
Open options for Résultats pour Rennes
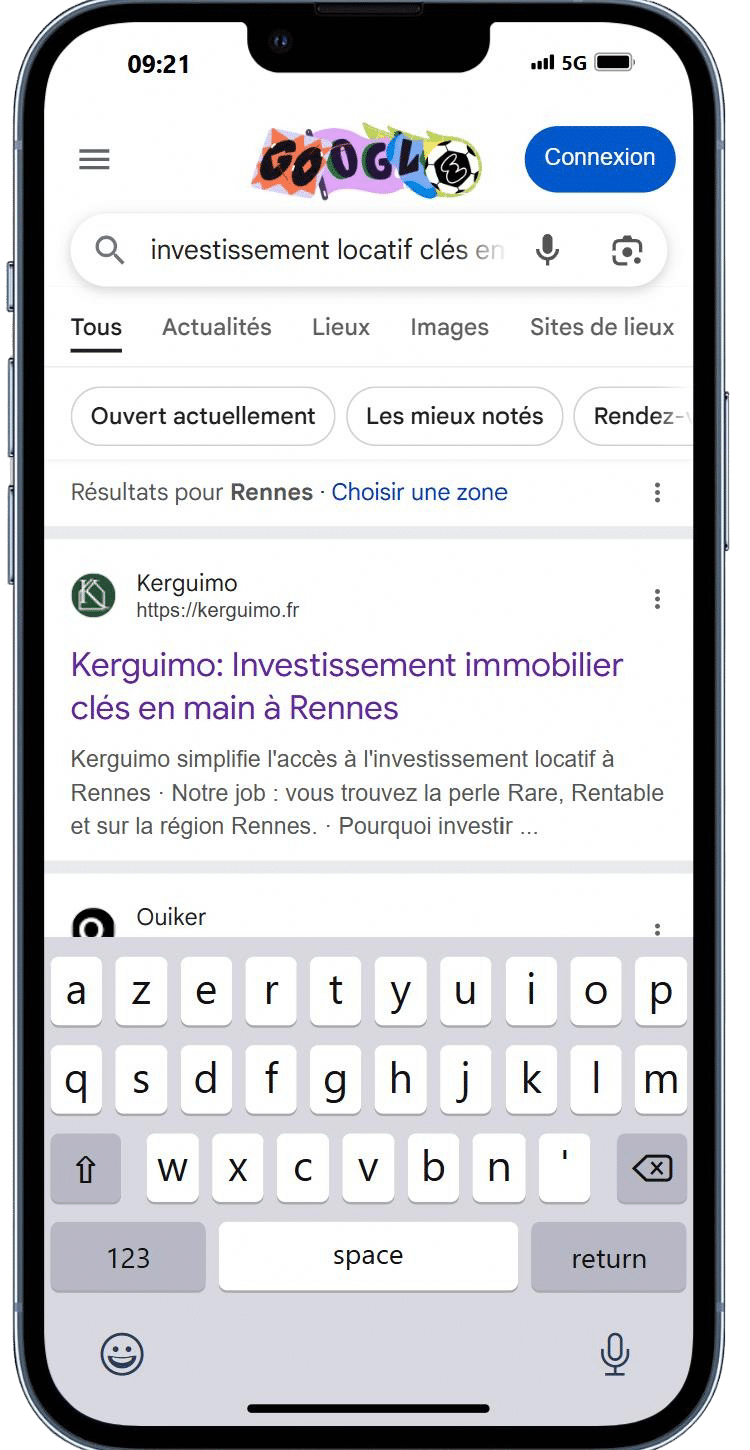[657, 492]
